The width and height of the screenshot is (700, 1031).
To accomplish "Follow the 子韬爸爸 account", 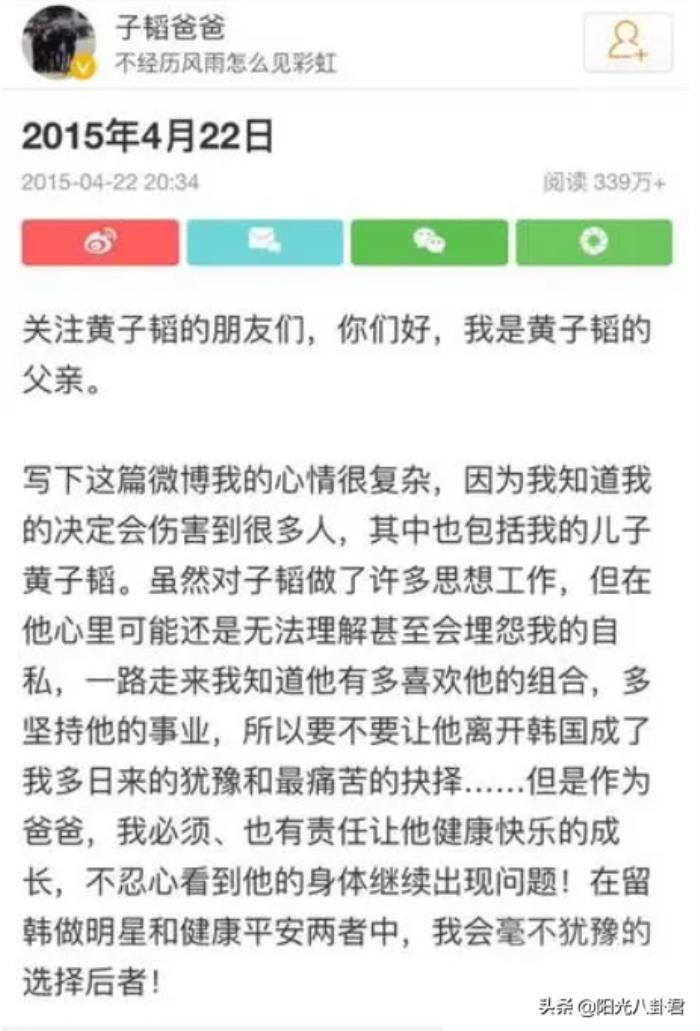I will (x=628, y=43).
